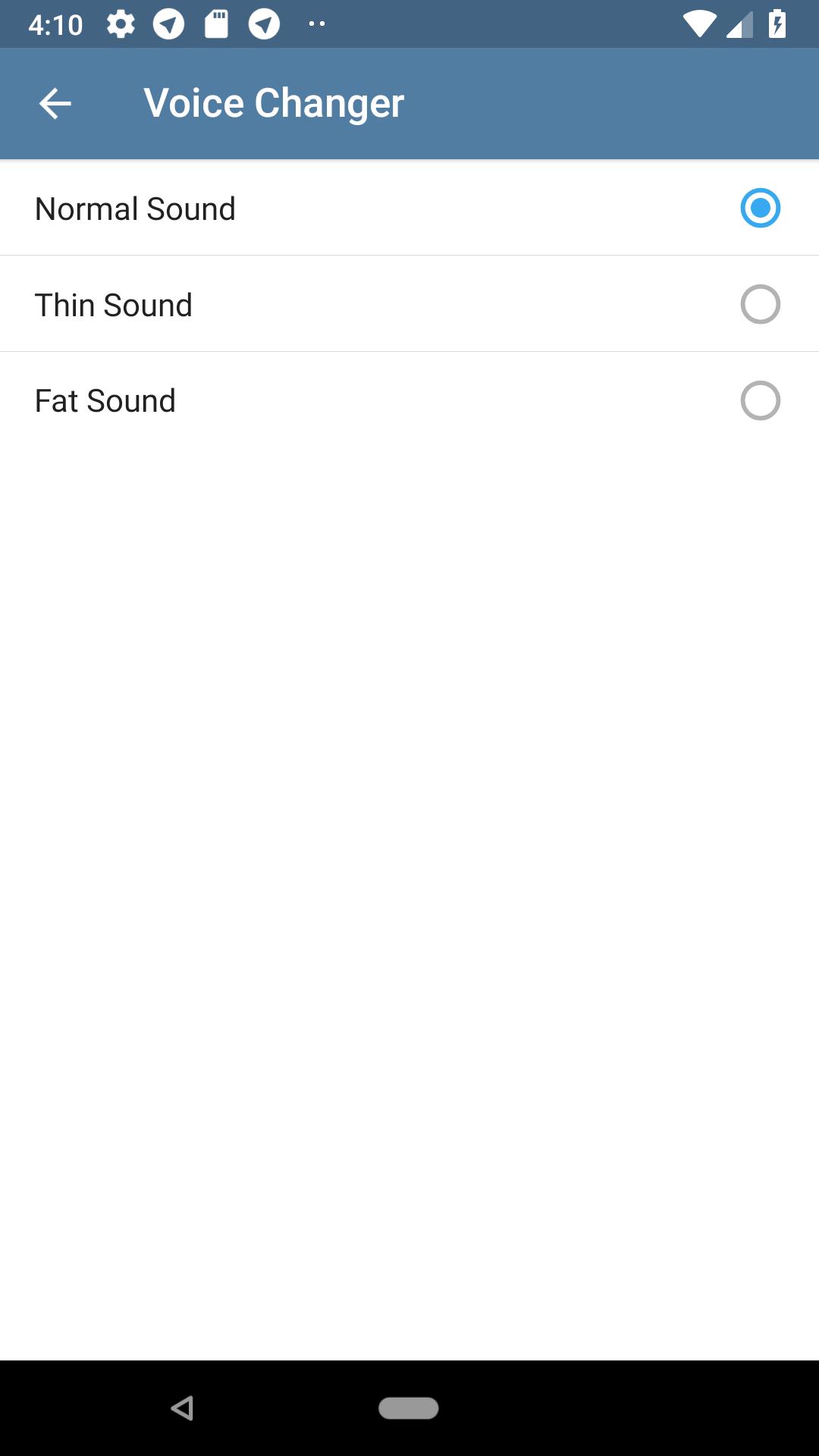Choose Thin Sound voice effect
Screen dimensions: 819x1456
pos(760,305)
